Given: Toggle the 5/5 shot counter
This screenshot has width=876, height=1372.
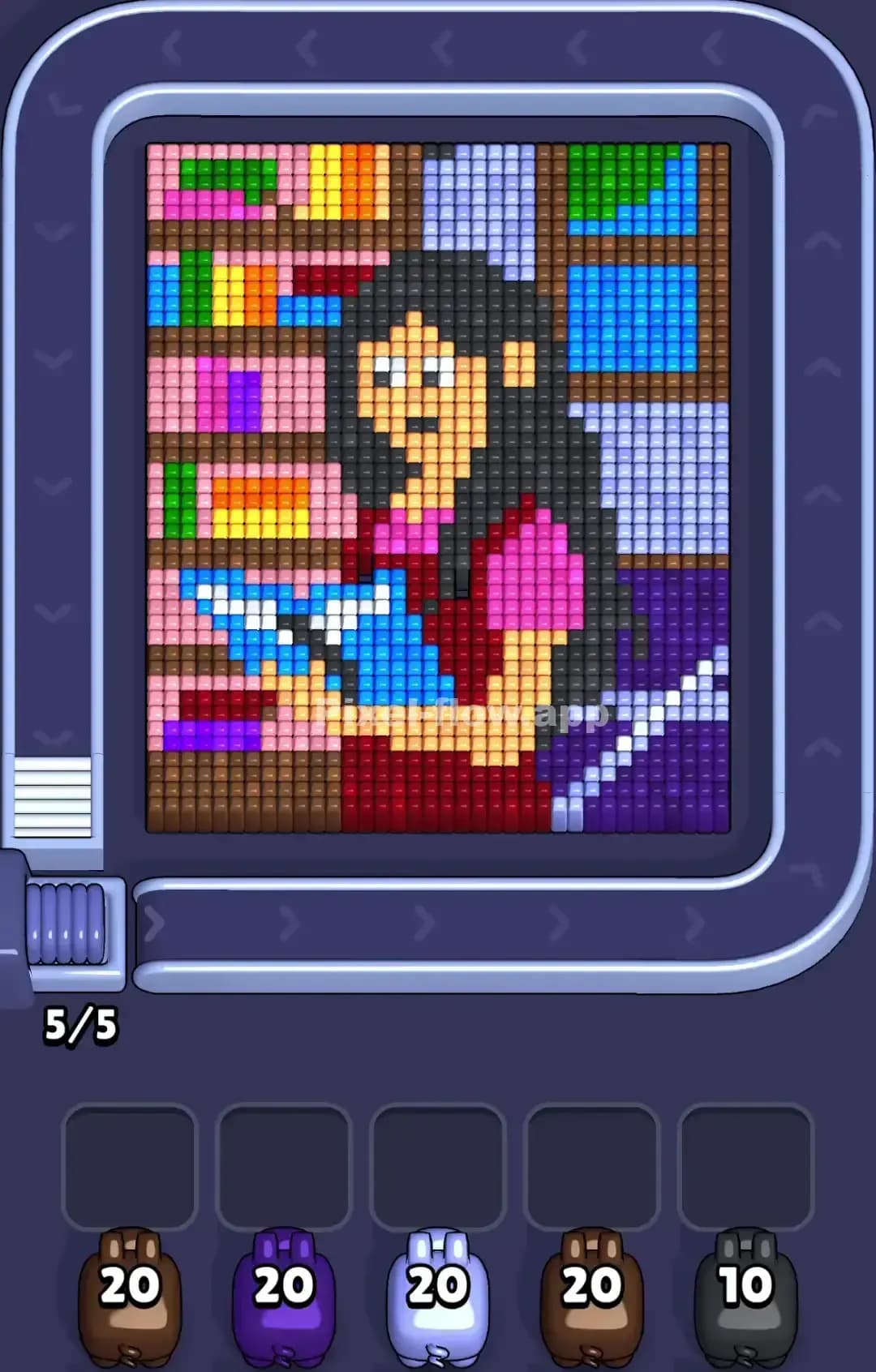Looking at the screenshot, I should point(82,1024).
